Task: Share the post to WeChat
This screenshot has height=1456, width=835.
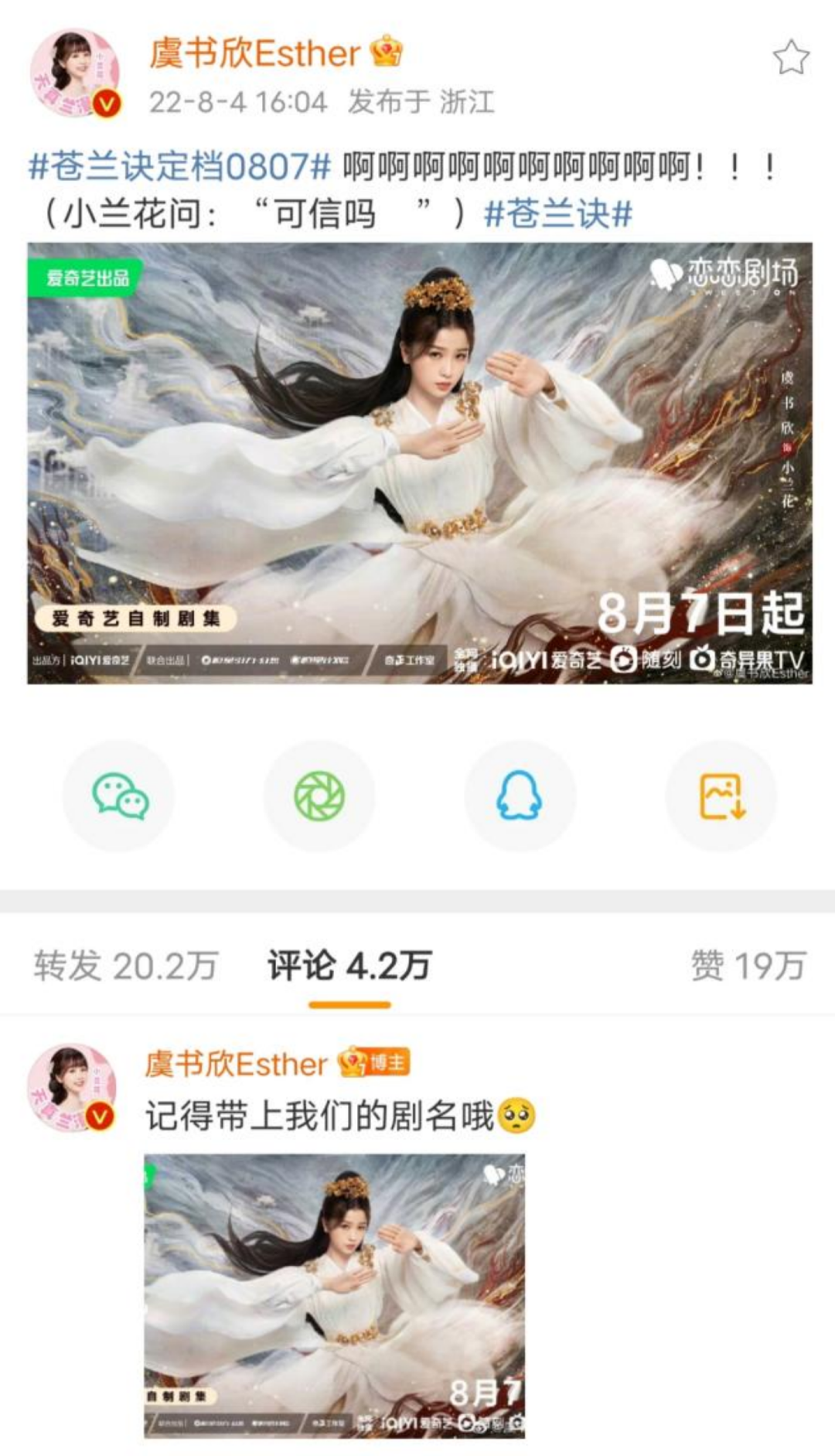Action: click(x=119, y=796)
